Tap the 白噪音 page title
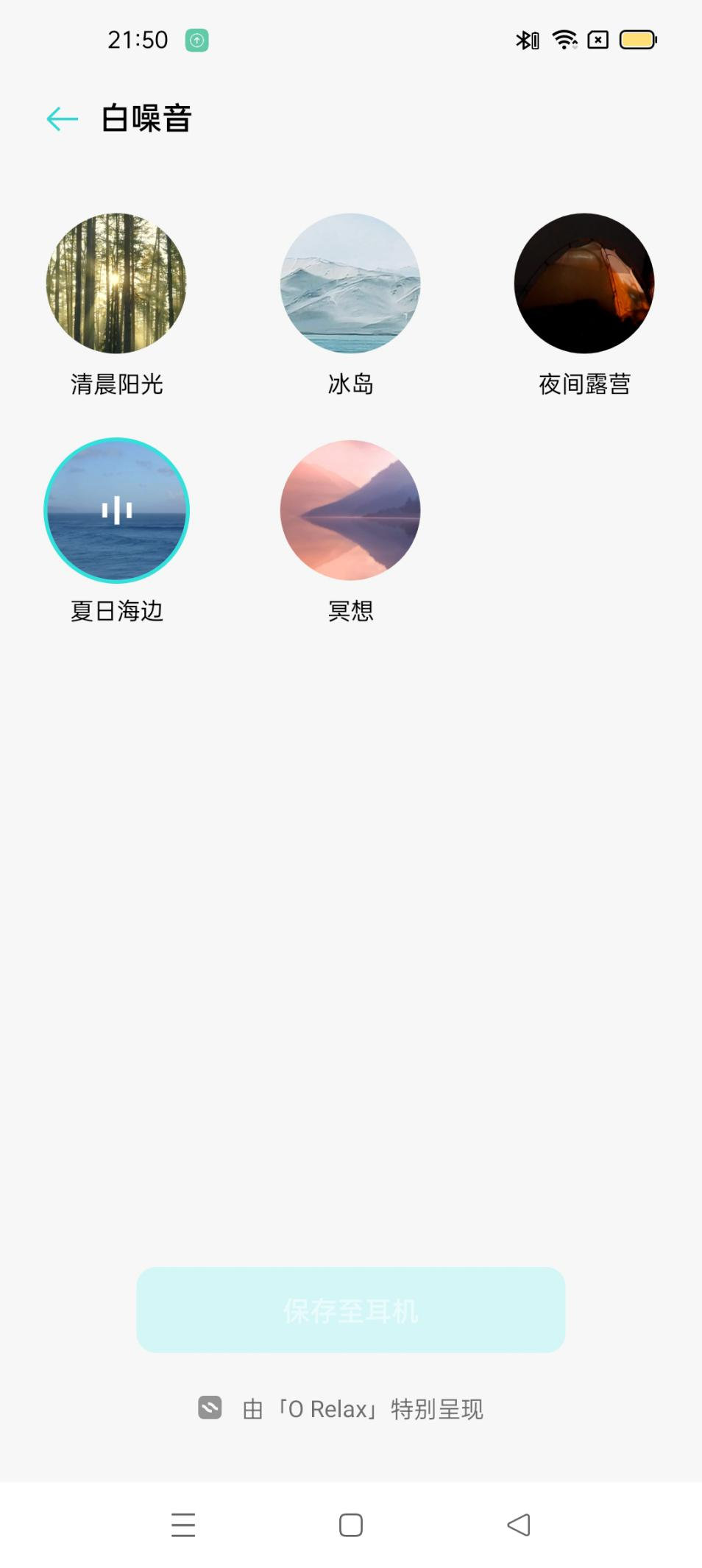 tap(146, 118)
